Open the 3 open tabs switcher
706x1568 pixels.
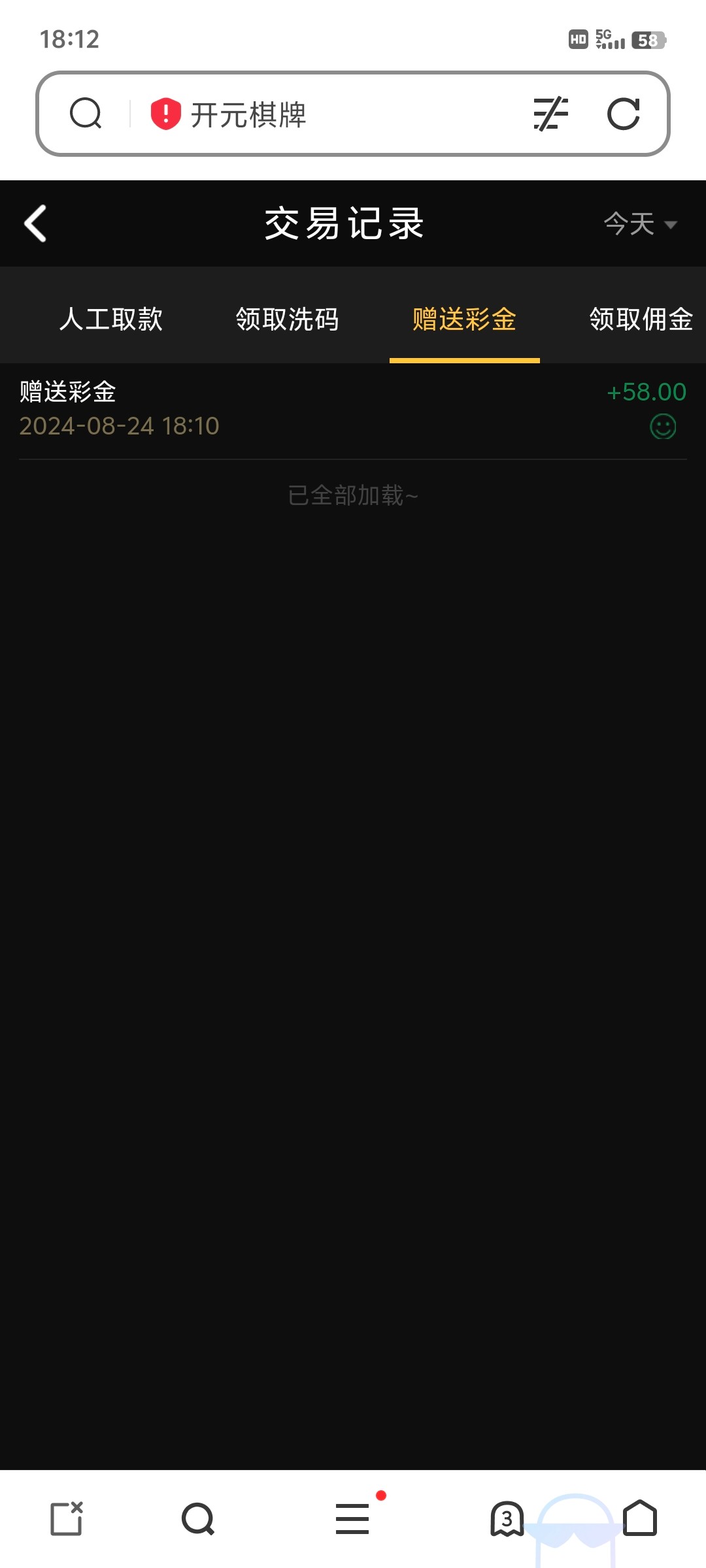pos(507,1518)
